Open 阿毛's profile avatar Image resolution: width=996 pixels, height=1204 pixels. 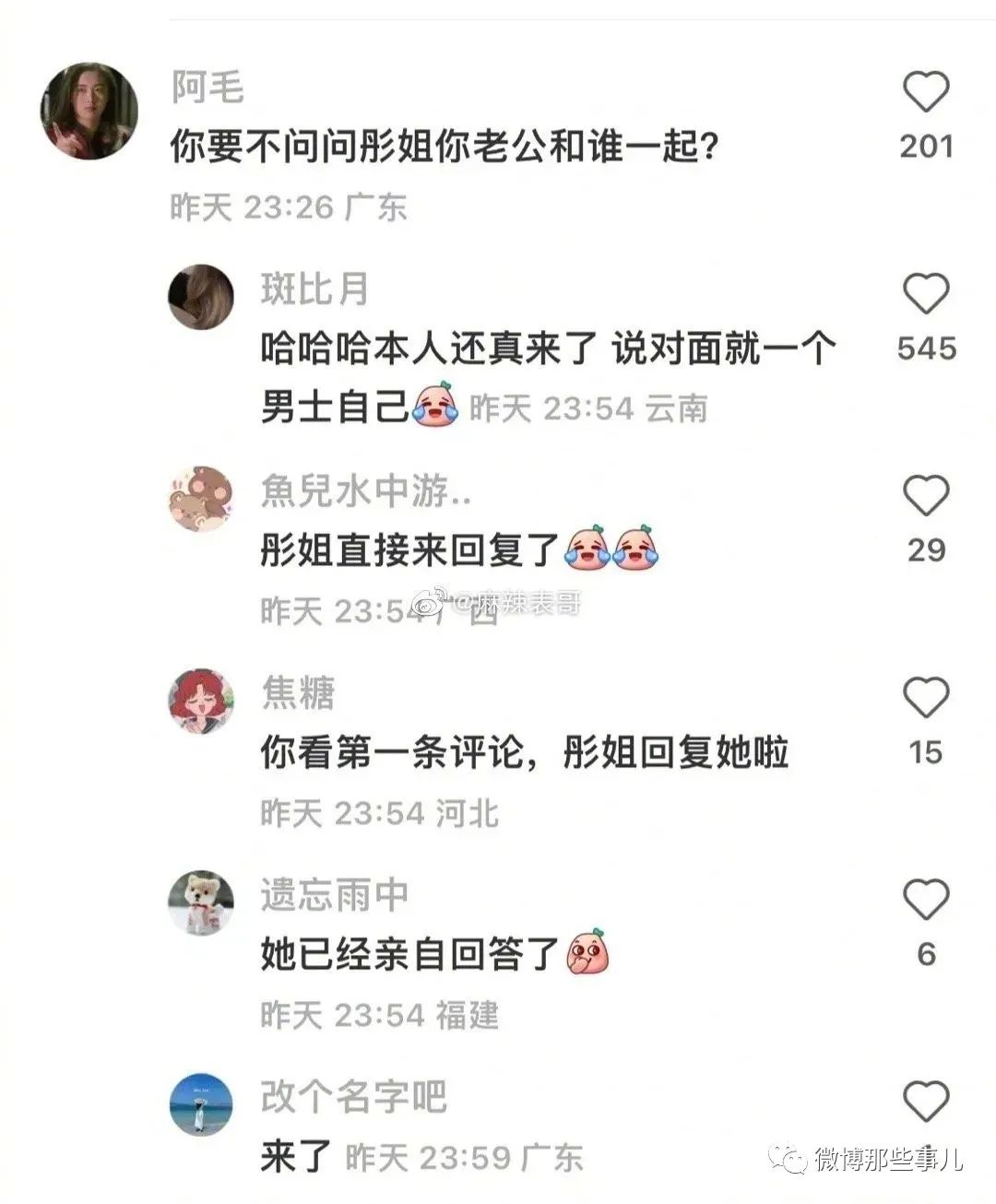[89, 112]
